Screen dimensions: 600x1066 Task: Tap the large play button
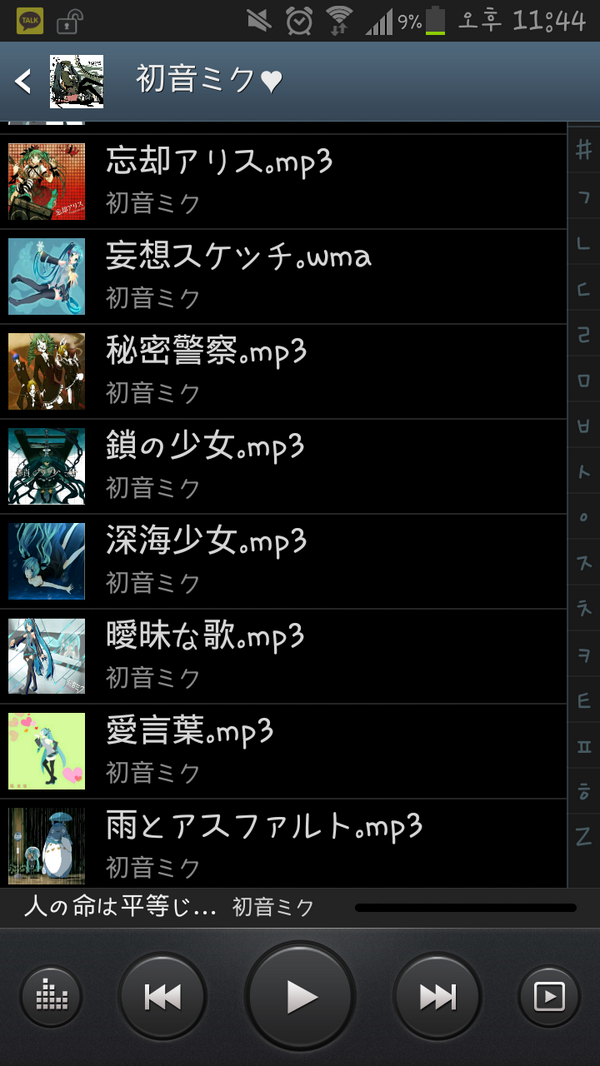point(300,997)
